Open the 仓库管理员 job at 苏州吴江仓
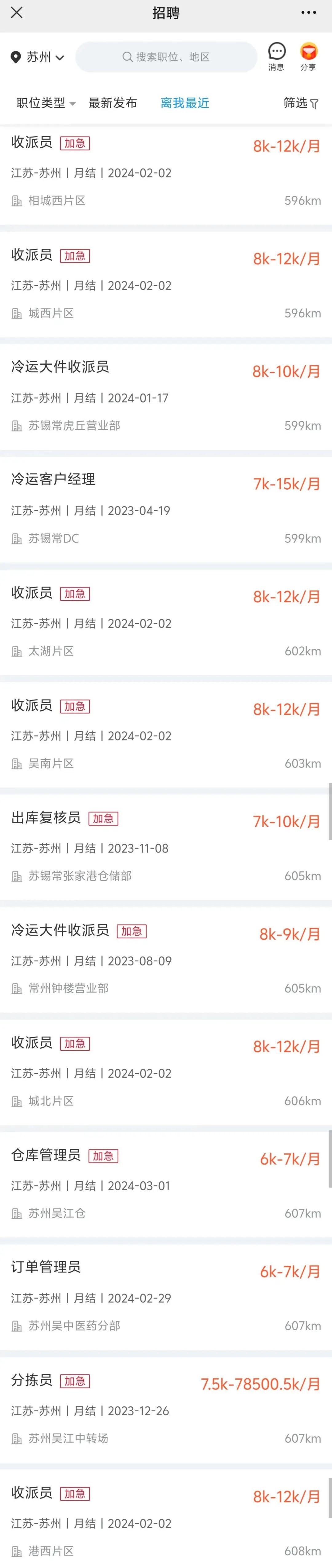Image resolution: width=332 pixels, height=1568 pixels. (x=166, y=1185)
